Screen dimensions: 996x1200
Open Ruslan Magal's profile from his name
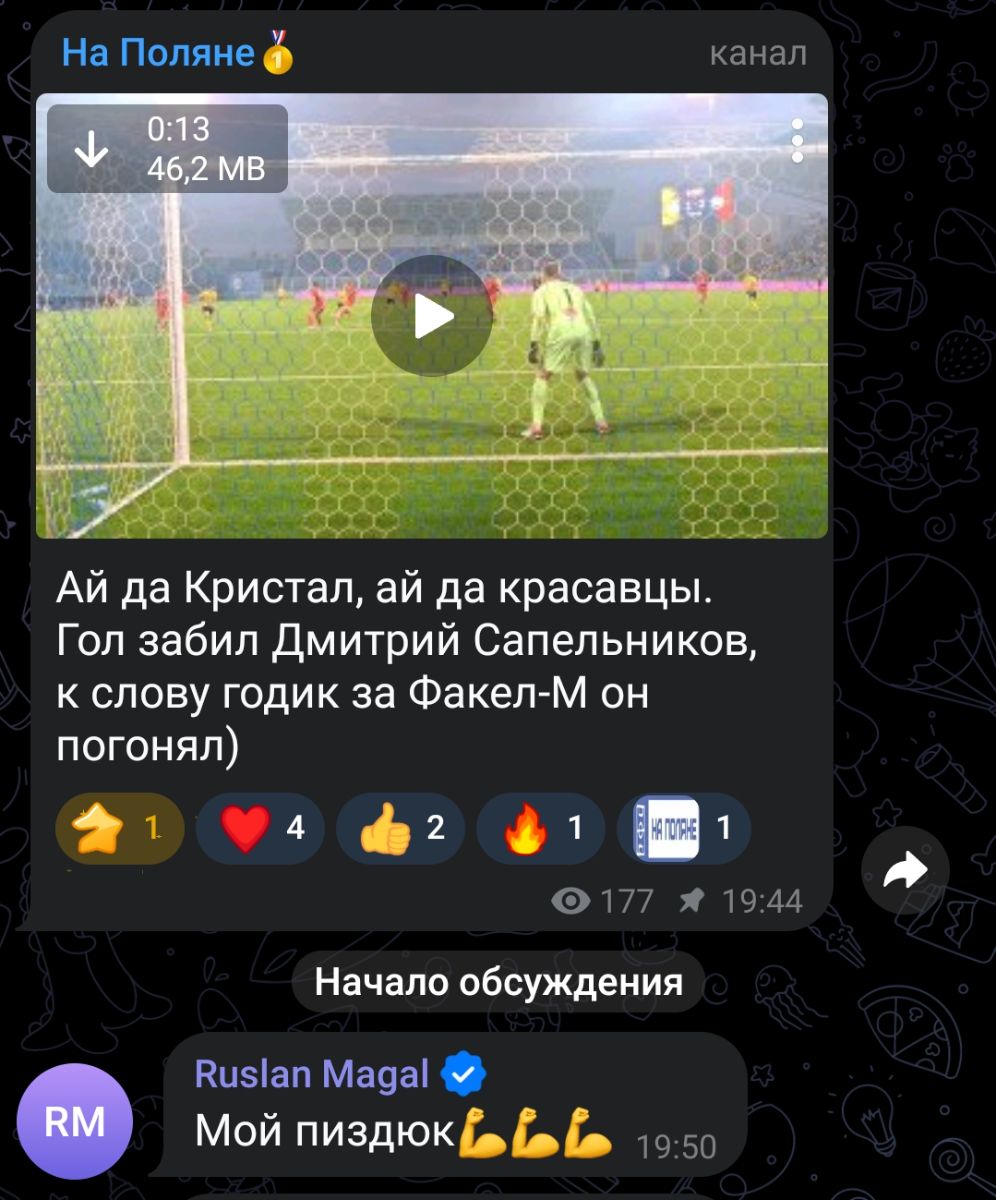click(312, 1074)
